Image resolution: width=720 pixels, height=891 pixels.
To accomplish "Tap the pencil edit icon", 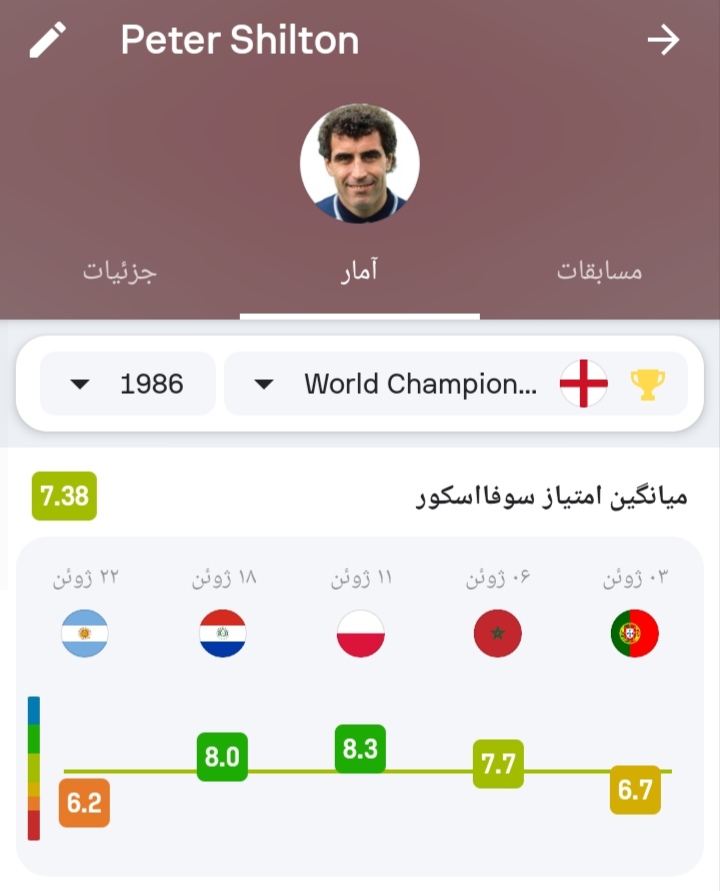I will point(47,40).
